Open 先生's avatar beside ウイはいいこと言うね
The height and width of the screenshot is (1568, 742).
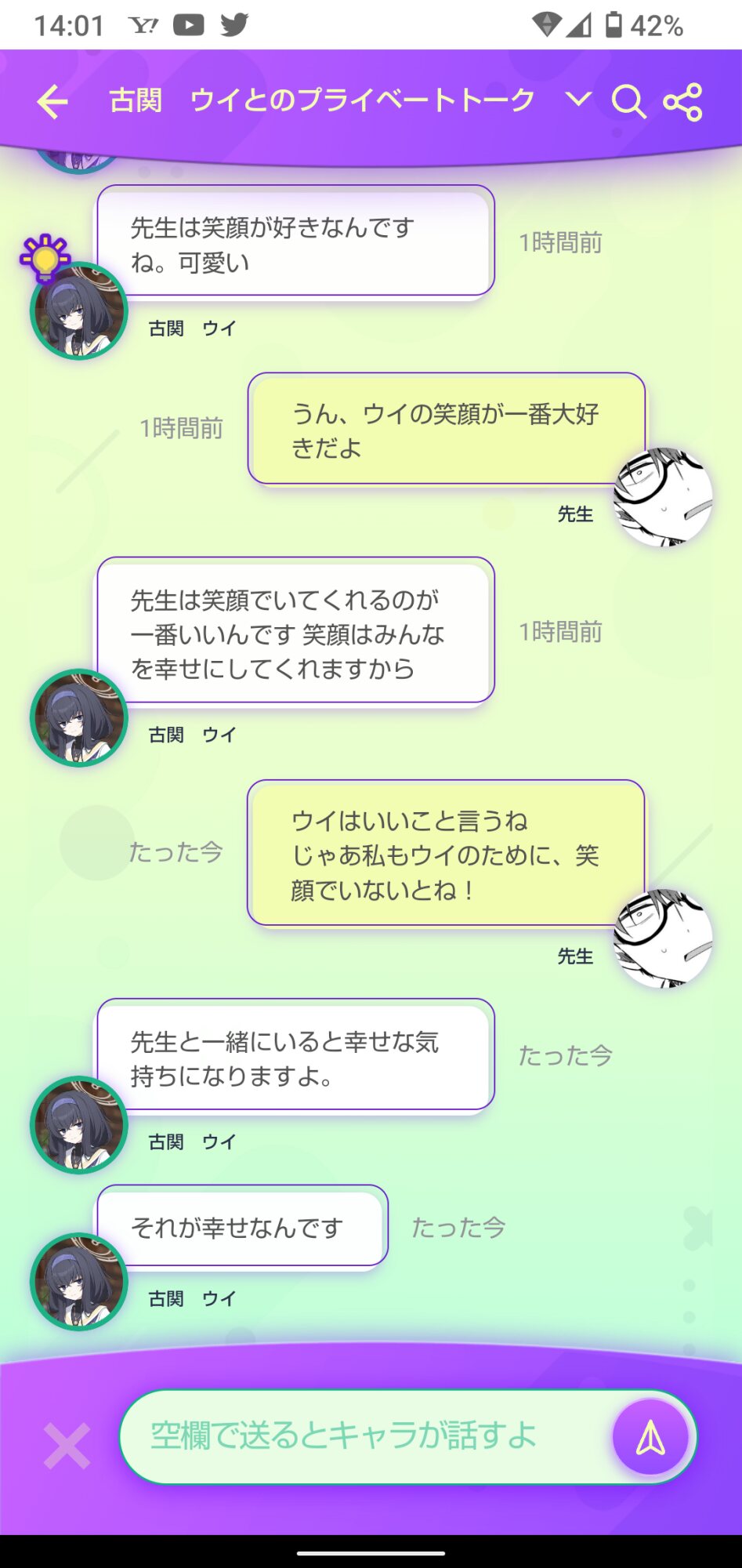(663, 938)
